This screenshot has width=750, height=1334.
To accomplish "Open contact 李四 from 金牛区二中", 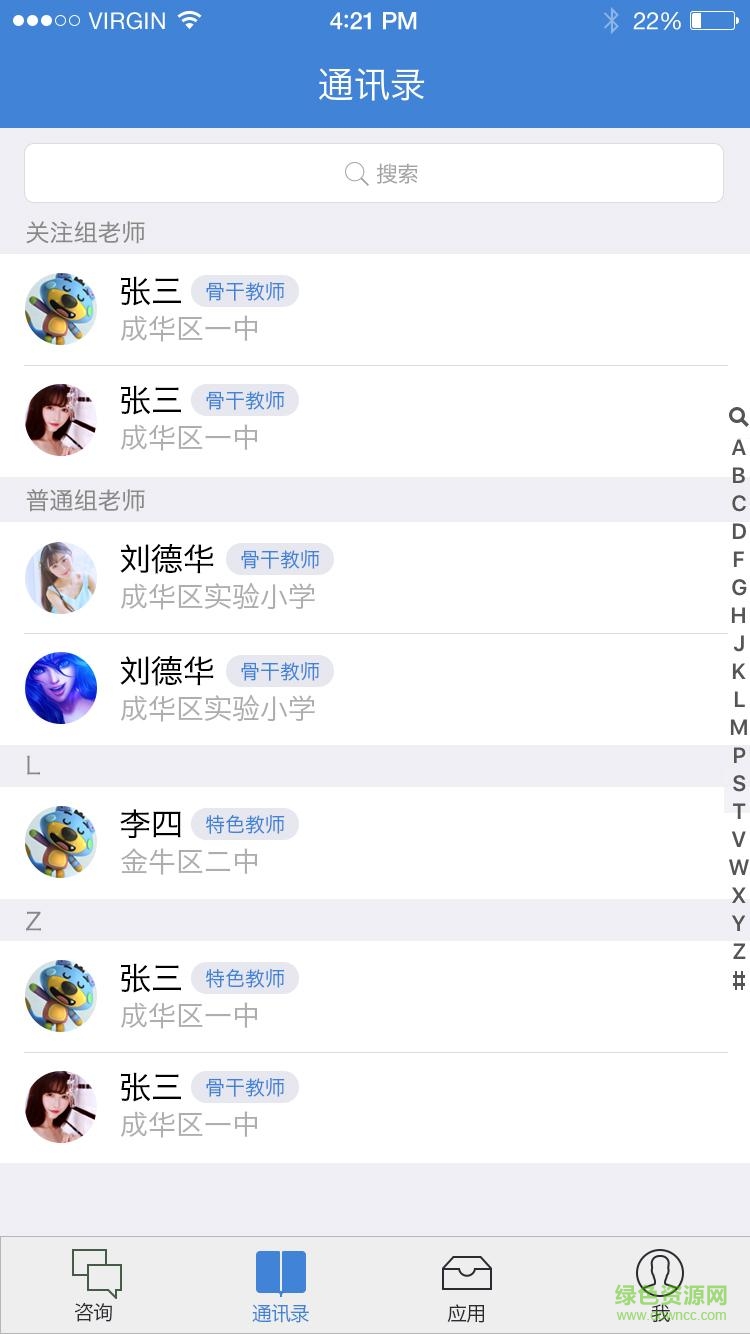I will tap(300, 843).
